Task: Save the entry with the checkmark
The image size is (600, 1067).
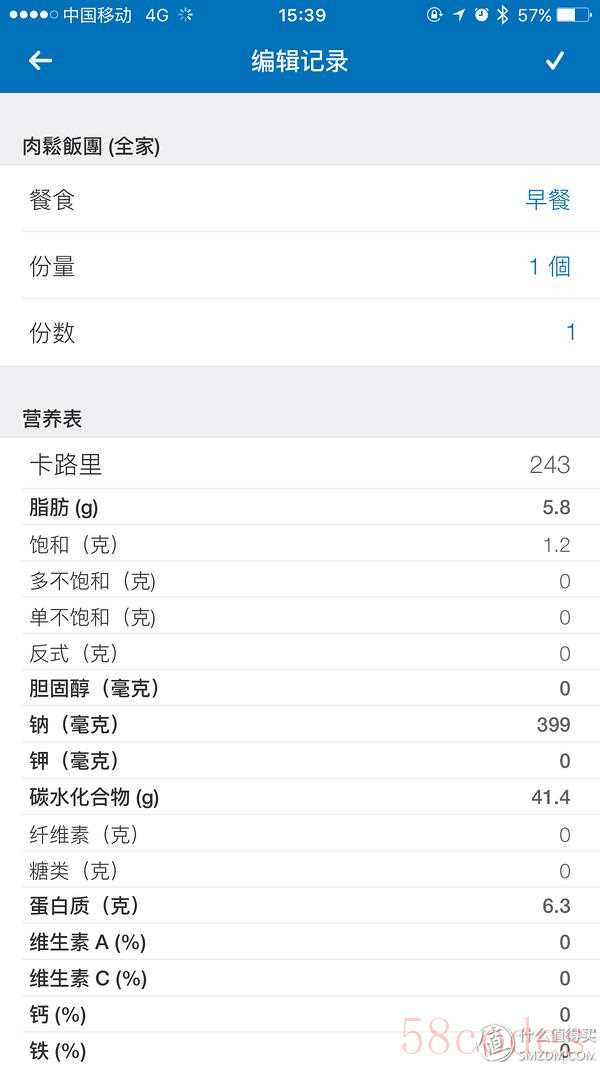Action: [x=555, y=61]
